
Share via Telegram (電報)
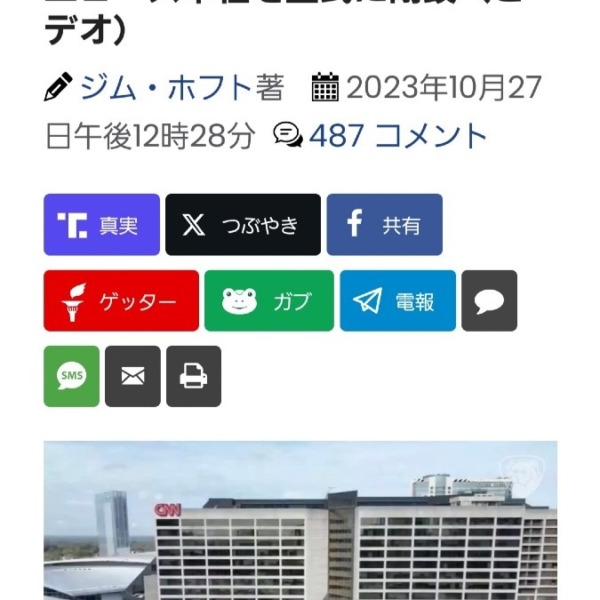pos(397,301)
